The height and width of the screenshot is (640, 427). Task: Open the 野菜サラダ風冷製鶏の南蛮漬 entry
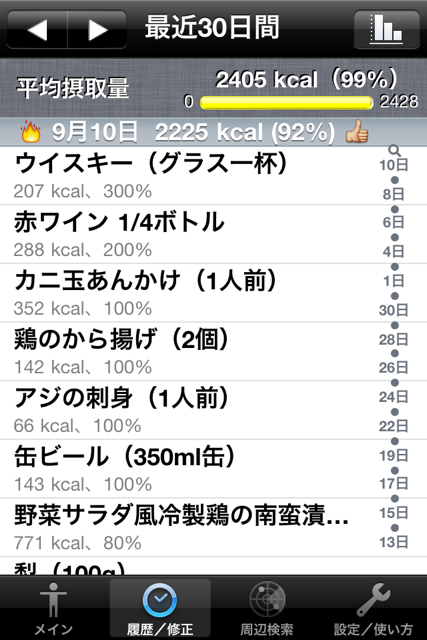coord(188,528)
